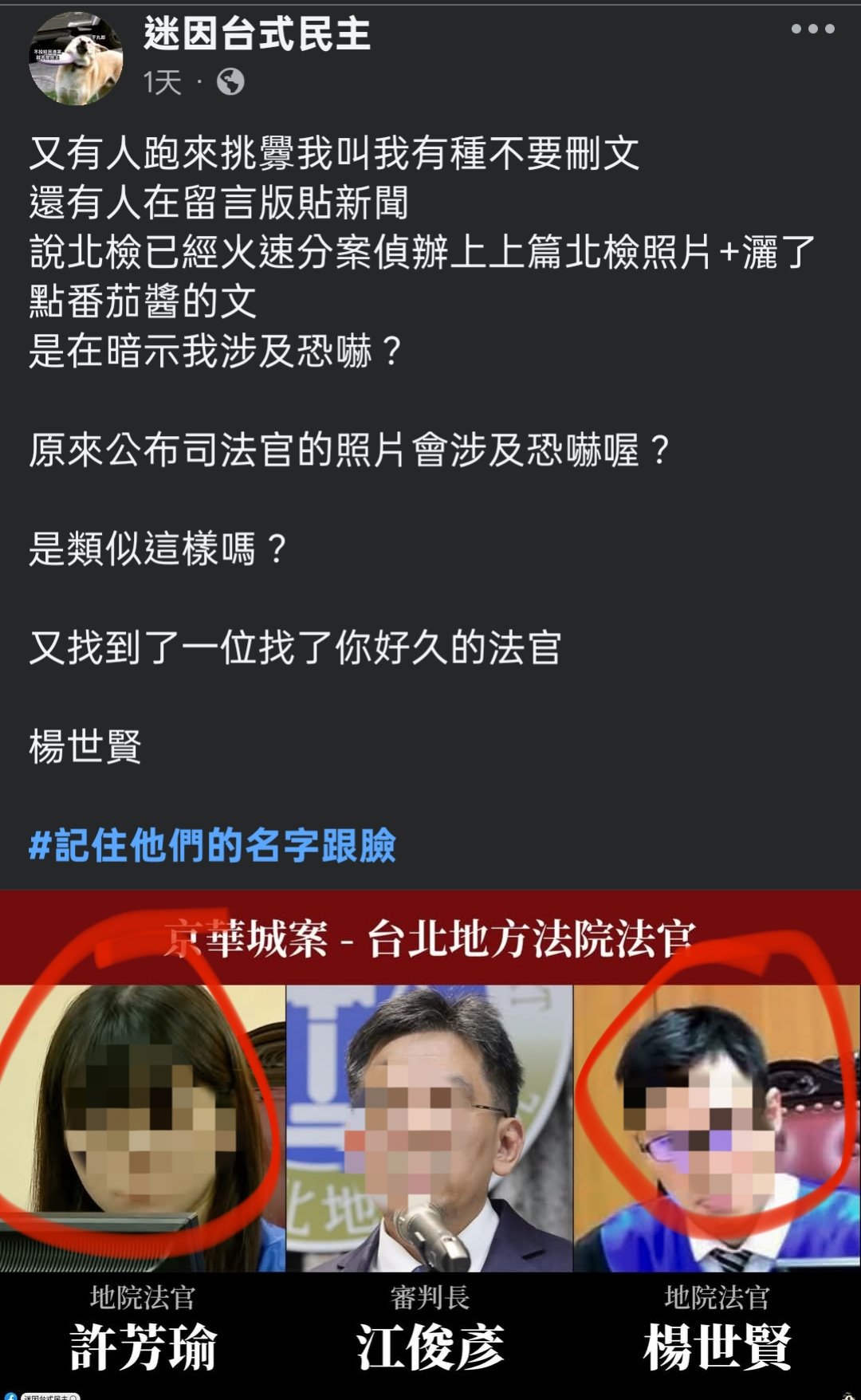This screenshot has height=1400, width=861.
Task: Open the post's three-dot options menu
Action: [x=812, y=29]
